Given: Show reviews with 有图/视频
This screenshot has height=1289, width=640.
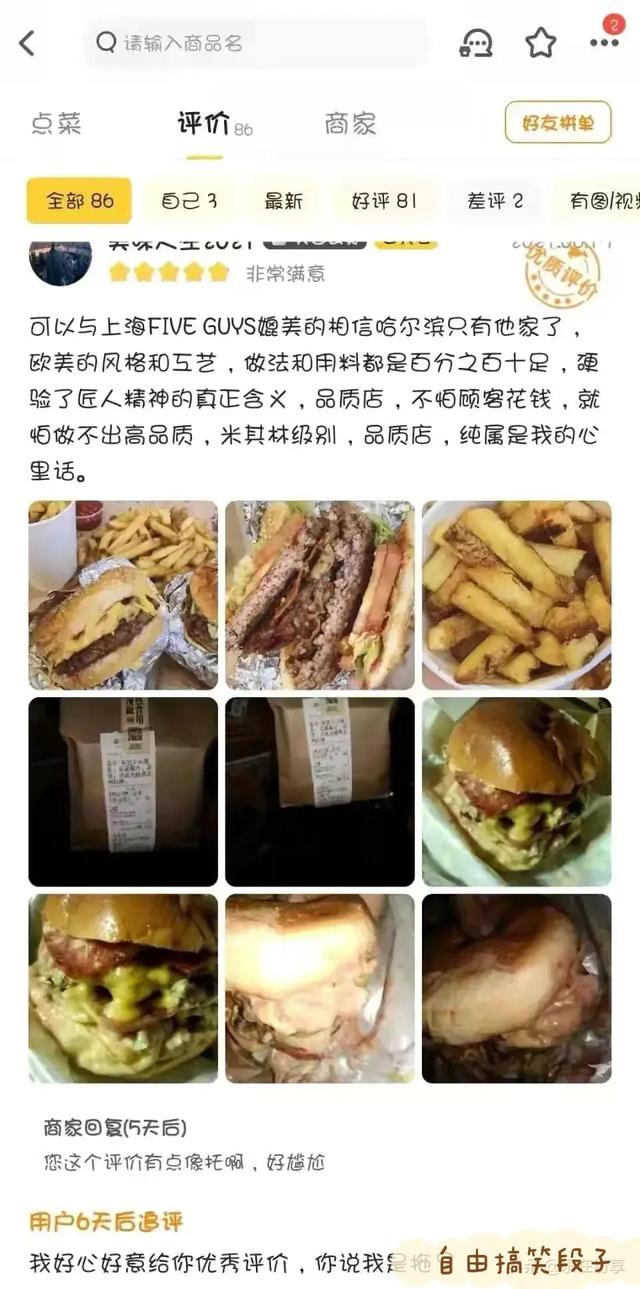Looking at the screenshot, I should (603, 201).
